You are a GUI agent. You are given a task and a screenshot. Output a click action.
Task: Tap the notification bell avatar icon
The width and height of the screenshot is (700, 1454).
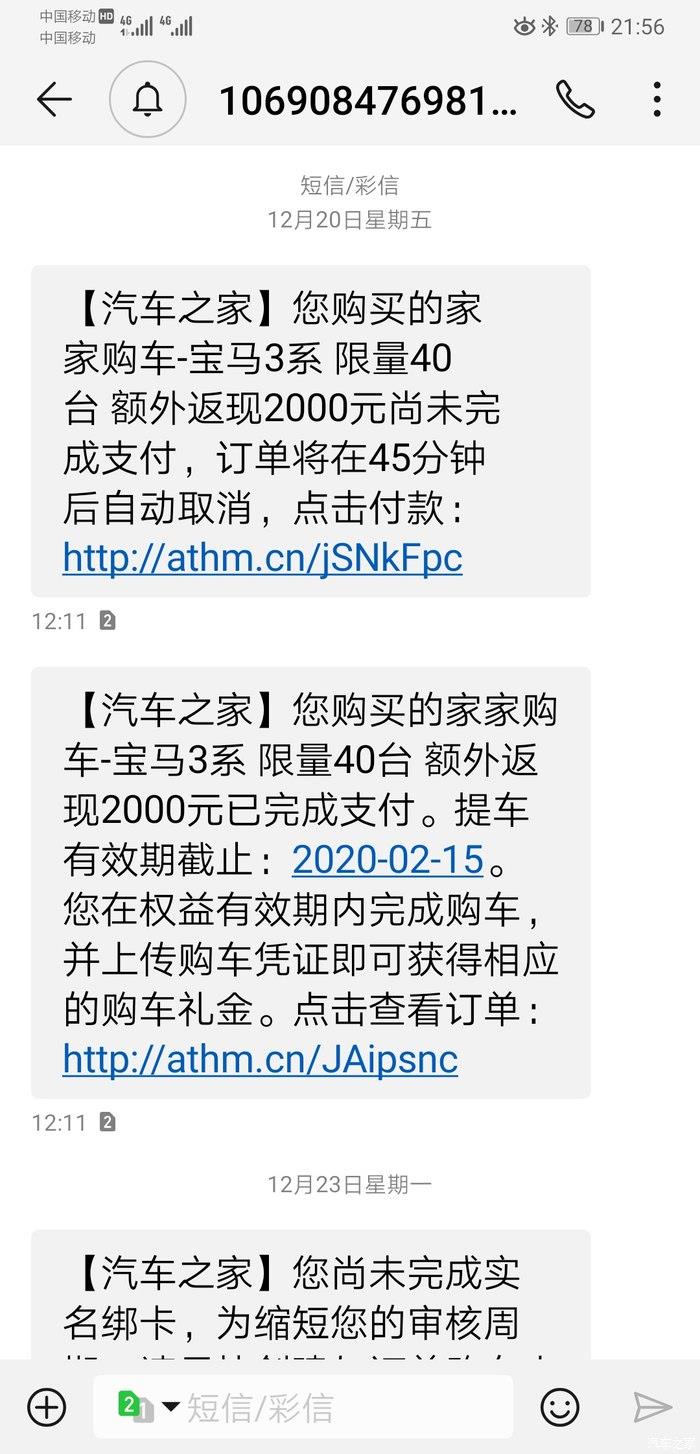(x=148, y=99)
